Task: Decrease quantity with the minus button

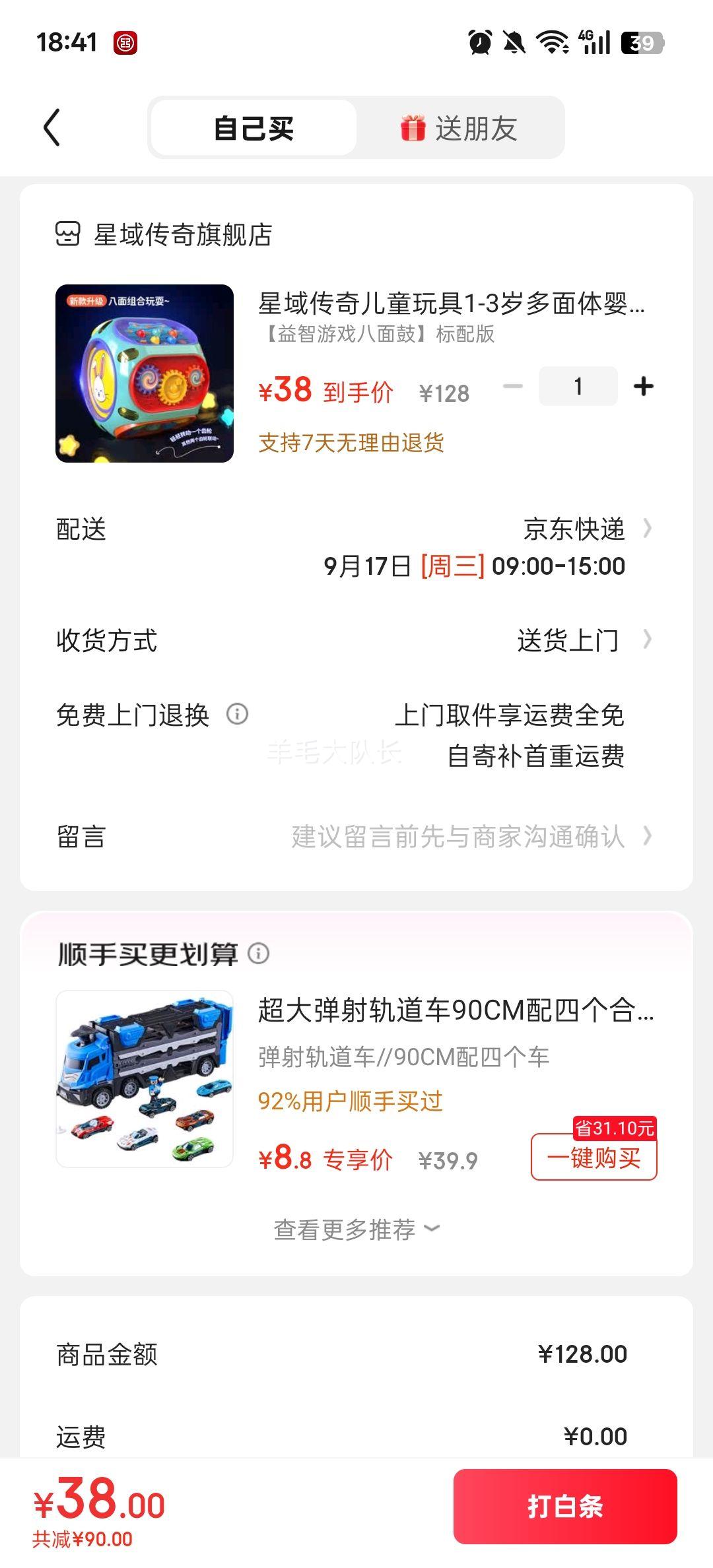Action: pos(512,387)
